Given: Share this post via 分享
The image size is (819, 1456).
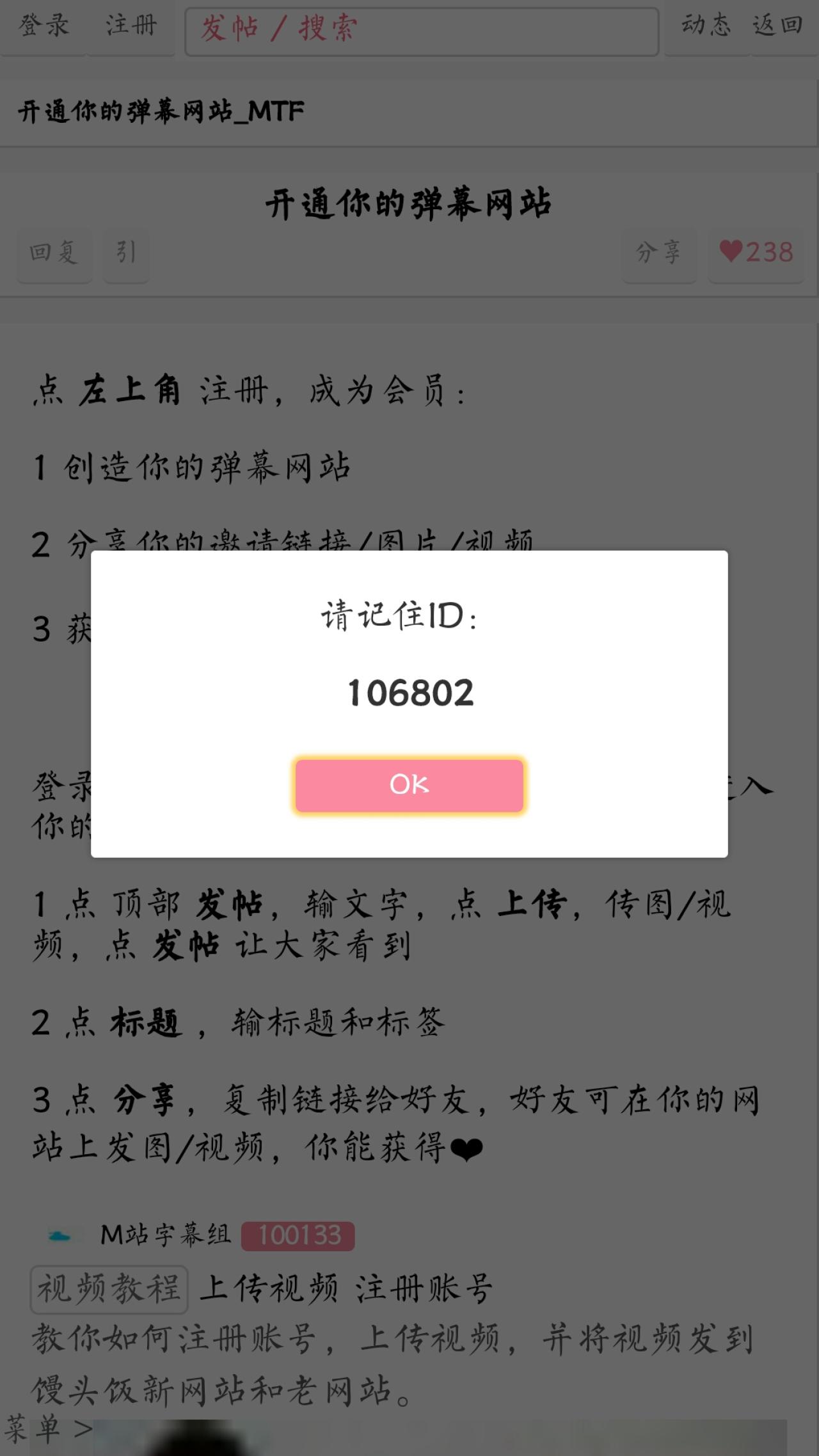Looking at the screenshot, I should point(658,253).
